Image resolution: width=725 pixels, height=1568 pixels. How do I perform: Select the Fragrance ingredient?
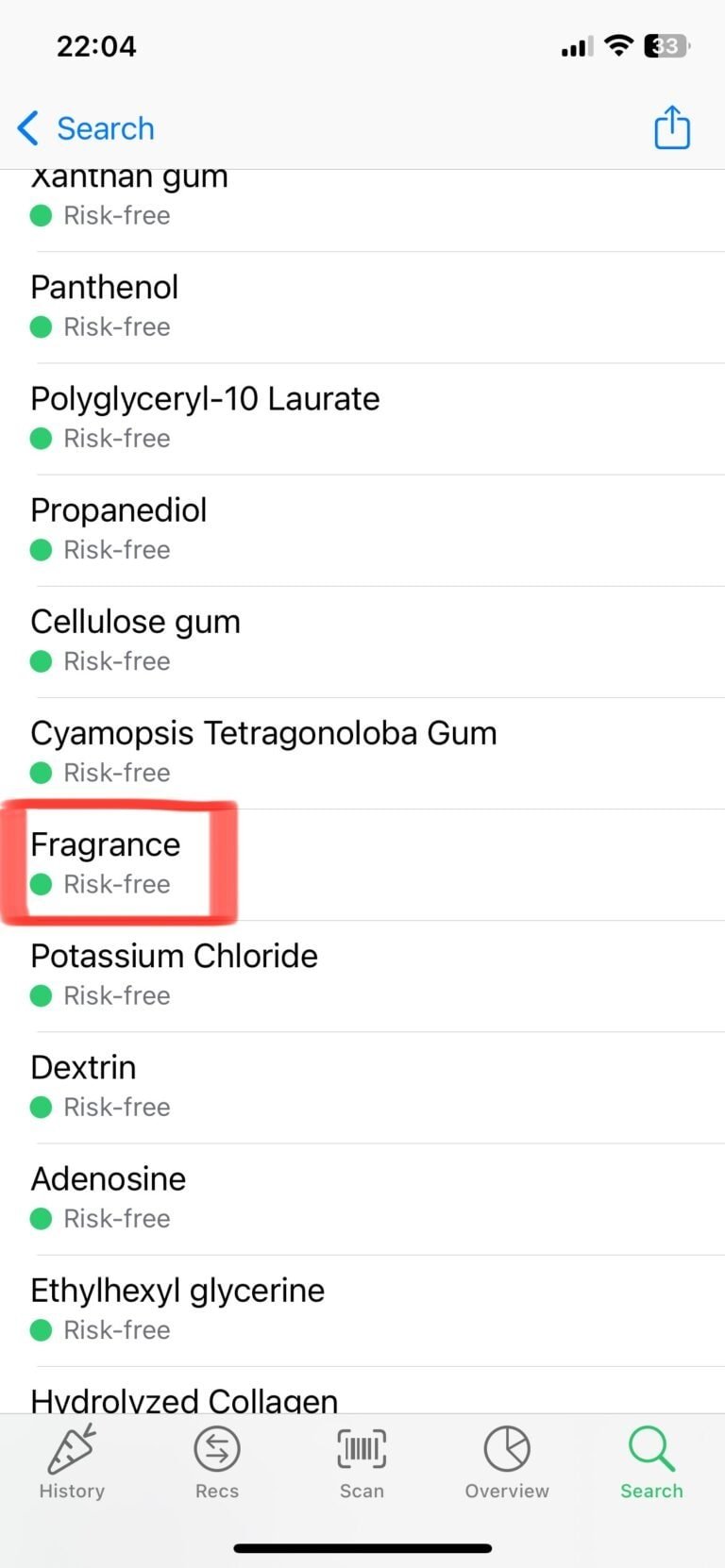(x=362, y=863)
